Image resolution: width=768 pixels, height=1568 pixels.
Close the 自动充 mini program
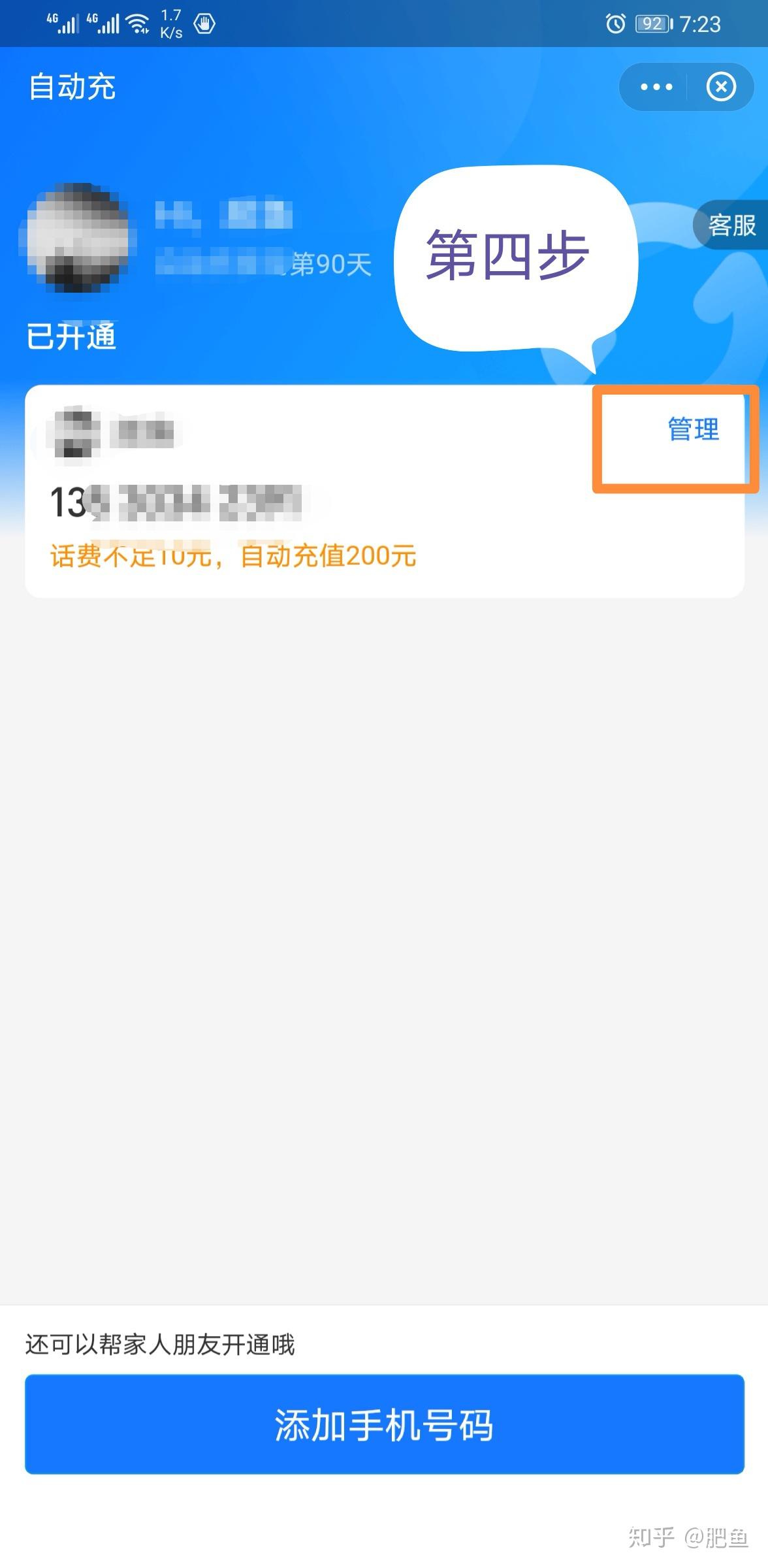(721, 87)
